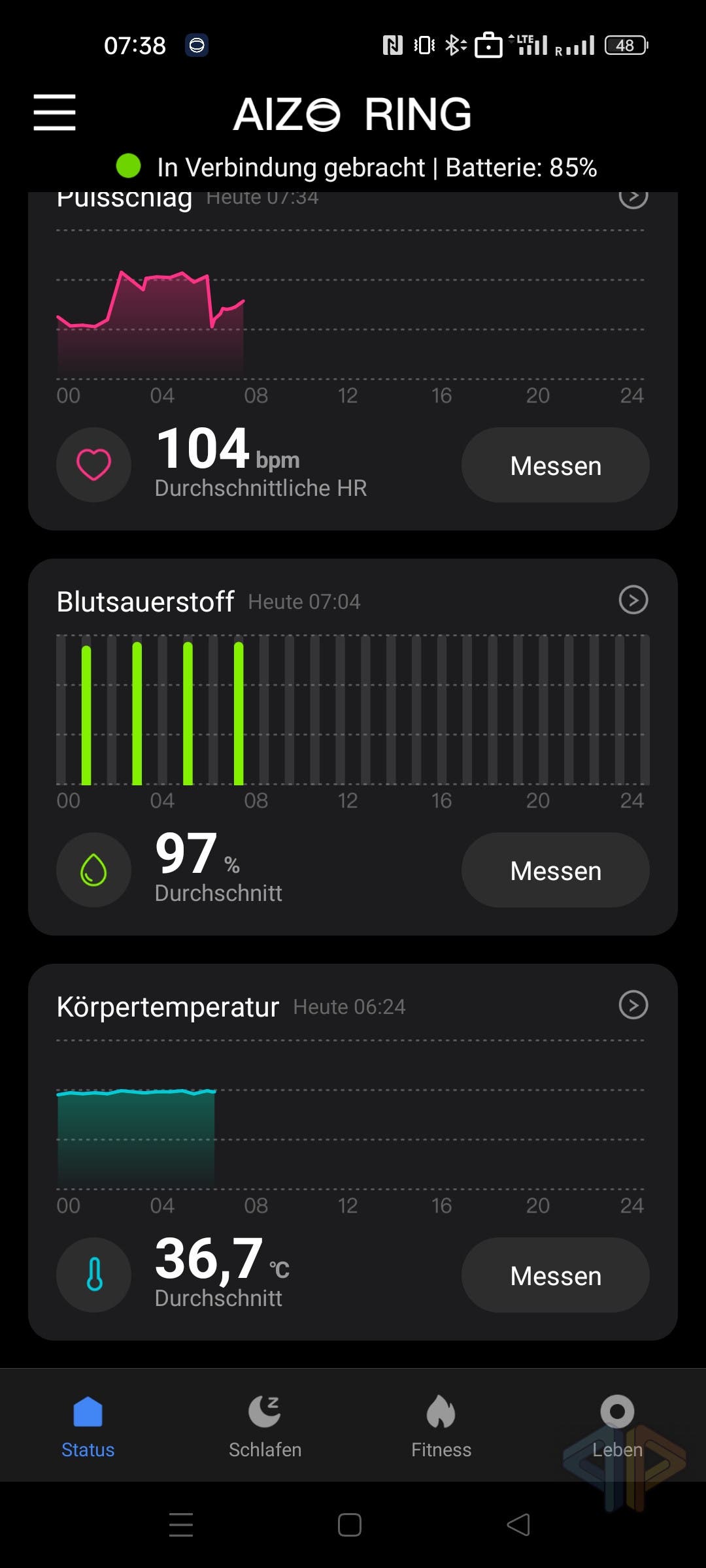Tap the system back button
The height and width of the screenshot is (1568, 706).
pyautogui.click(x=518, y=1526)
